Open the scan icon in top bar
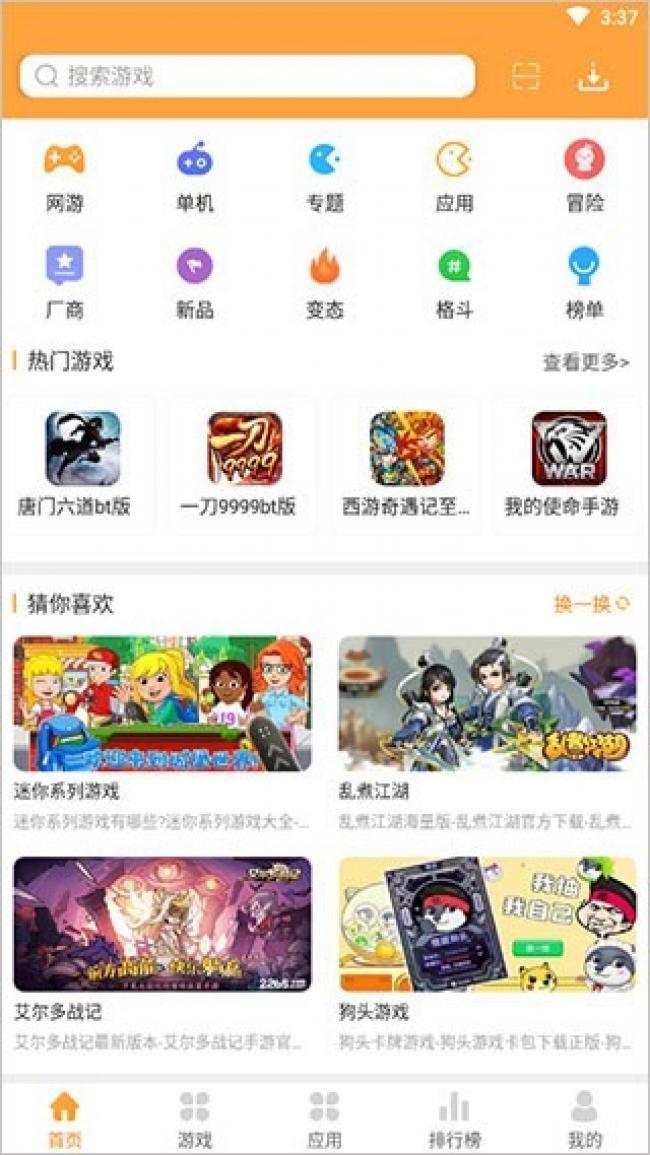This screenshot has height=1155, width=650. 526,76
